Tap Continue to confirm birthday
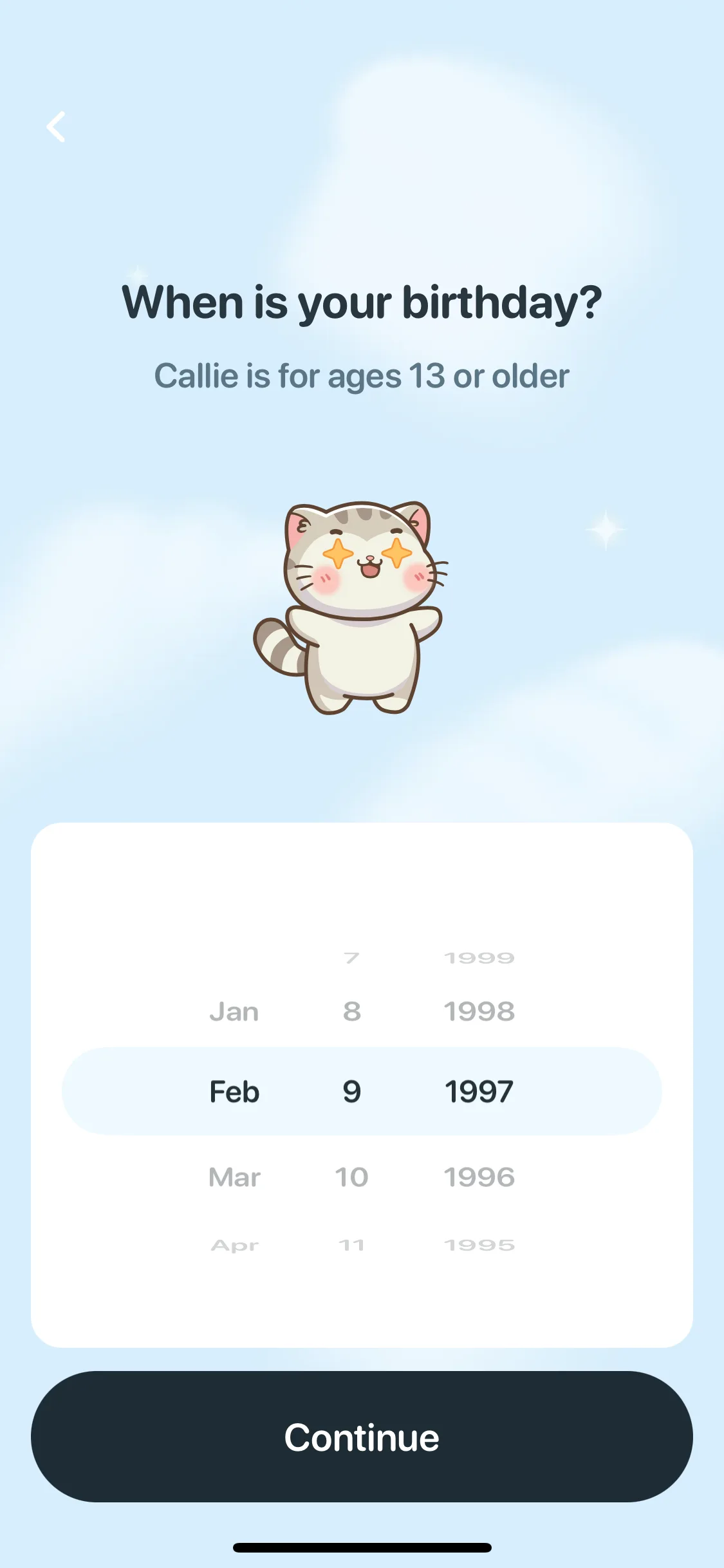This screenshot has width=724, height=1568. click(x=362, y=1437)
